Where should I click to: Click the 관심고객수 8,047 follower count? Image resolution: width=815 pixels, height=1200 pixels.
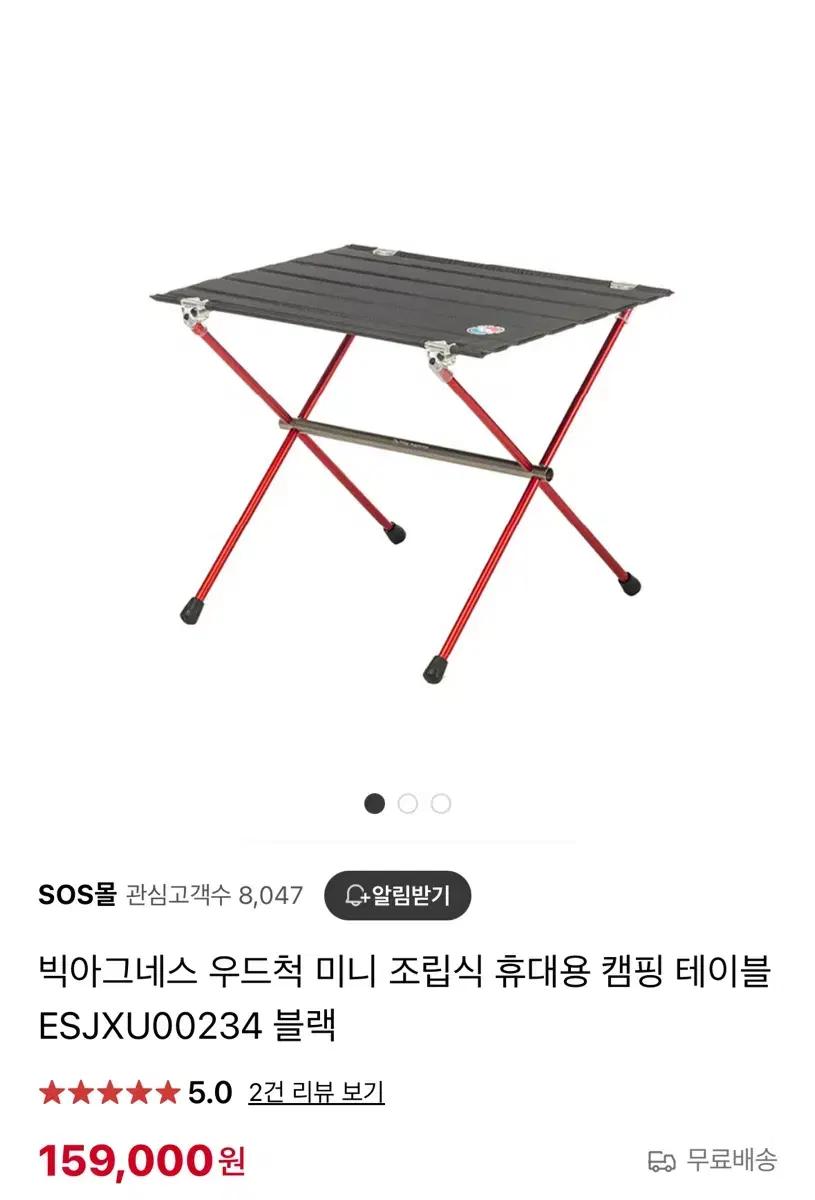click(215, 896)
